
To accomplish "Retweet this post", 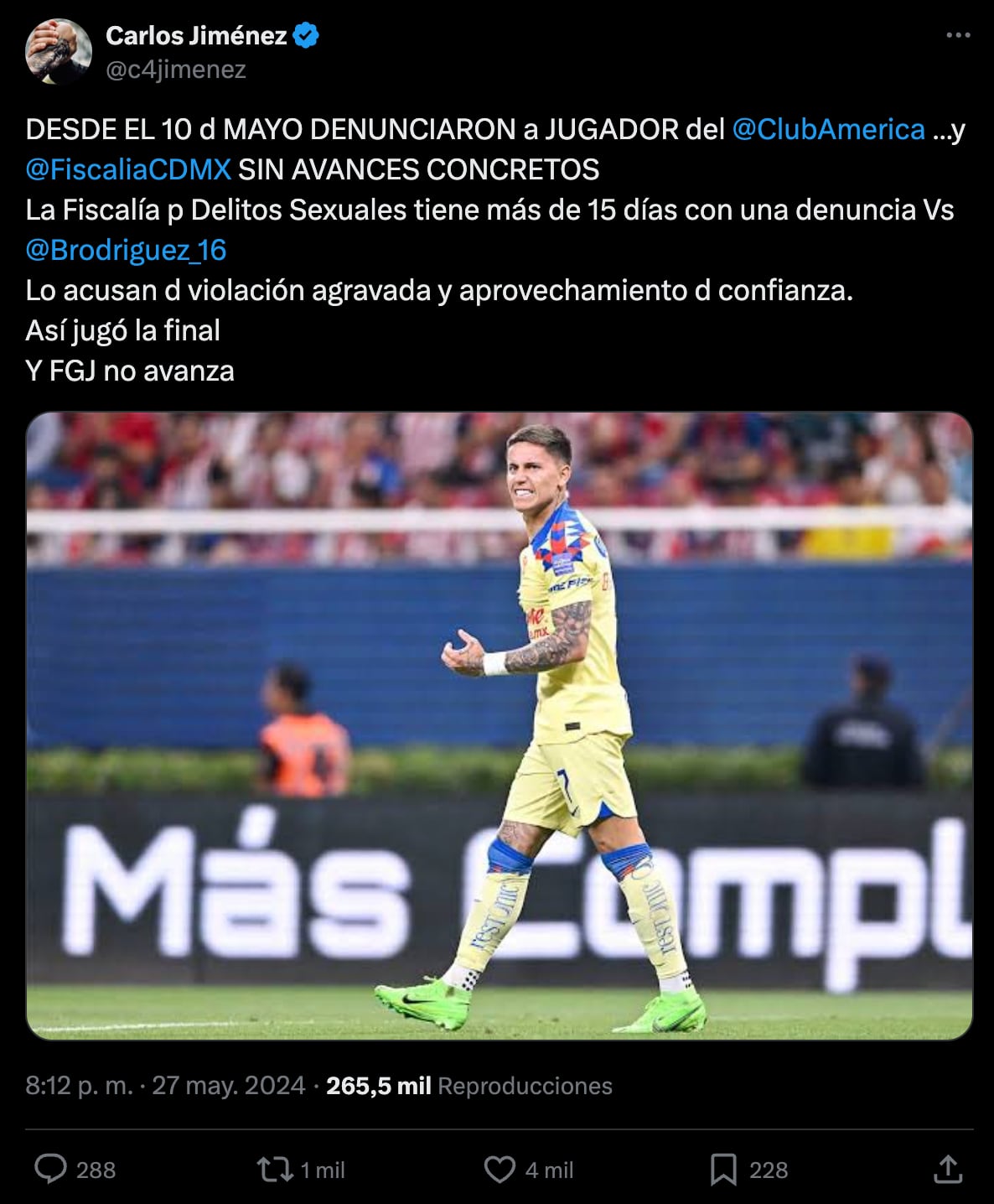I will point(274,1169).
